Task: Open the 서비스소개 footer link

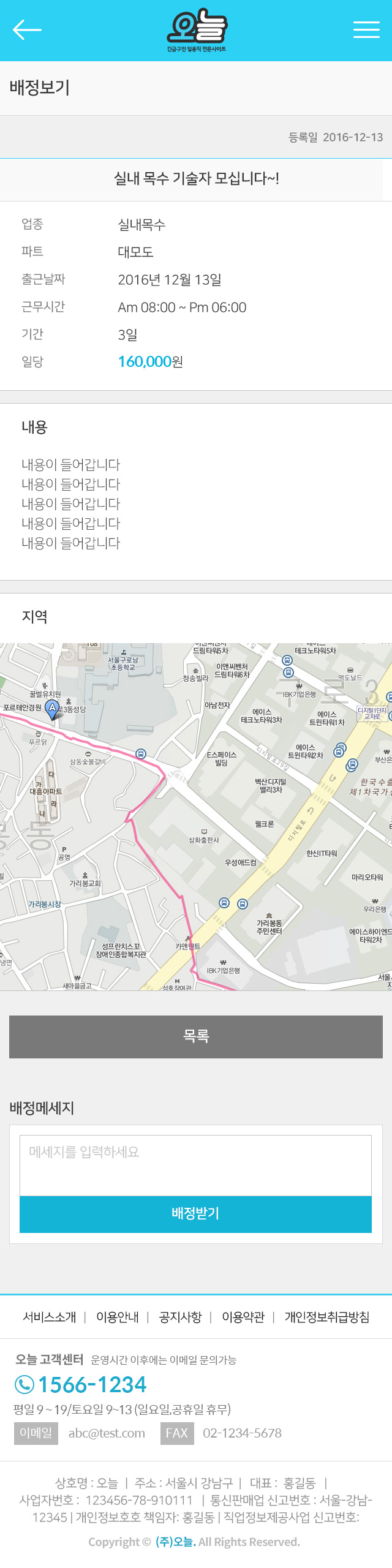Action: click(50, 1317)
